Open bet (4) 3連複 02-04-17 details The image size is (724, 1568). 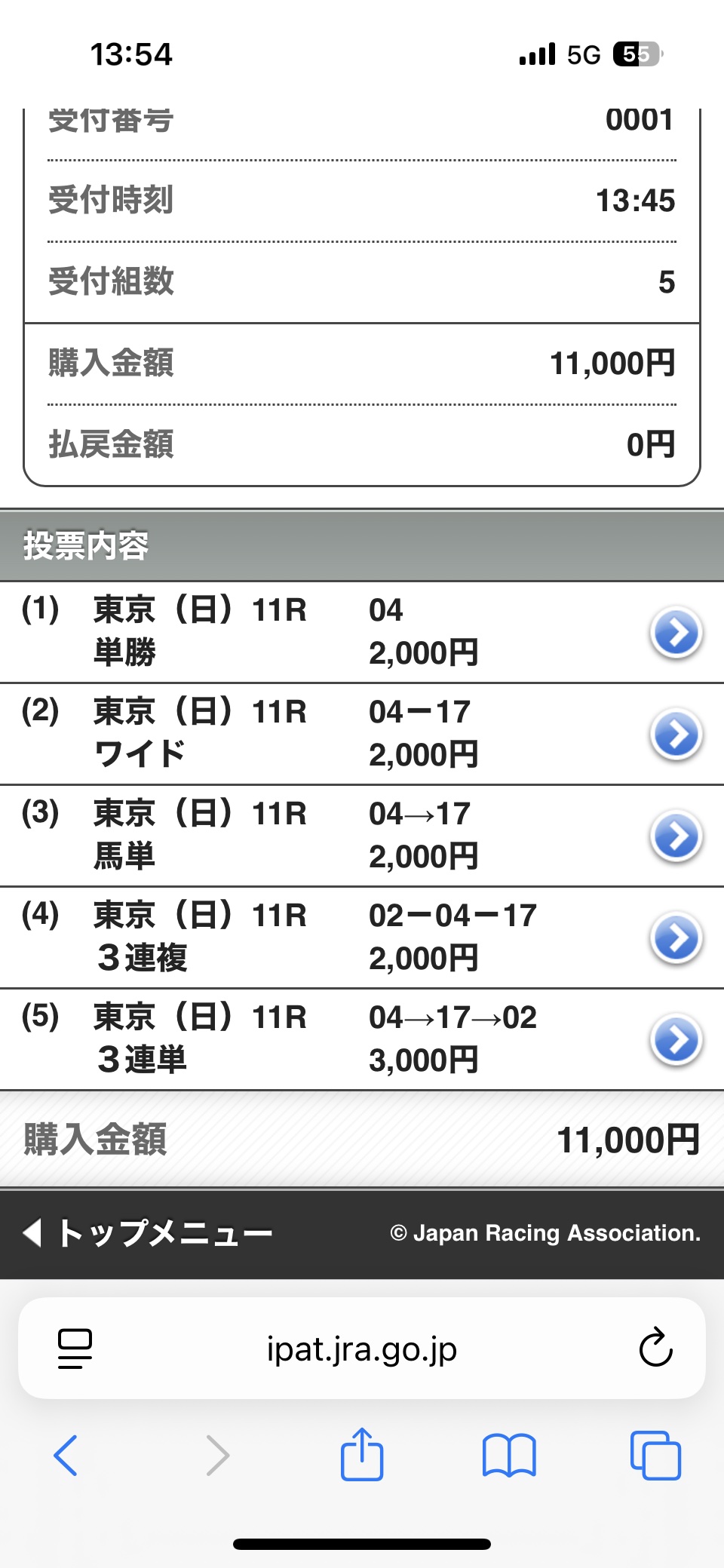point(676,938)
